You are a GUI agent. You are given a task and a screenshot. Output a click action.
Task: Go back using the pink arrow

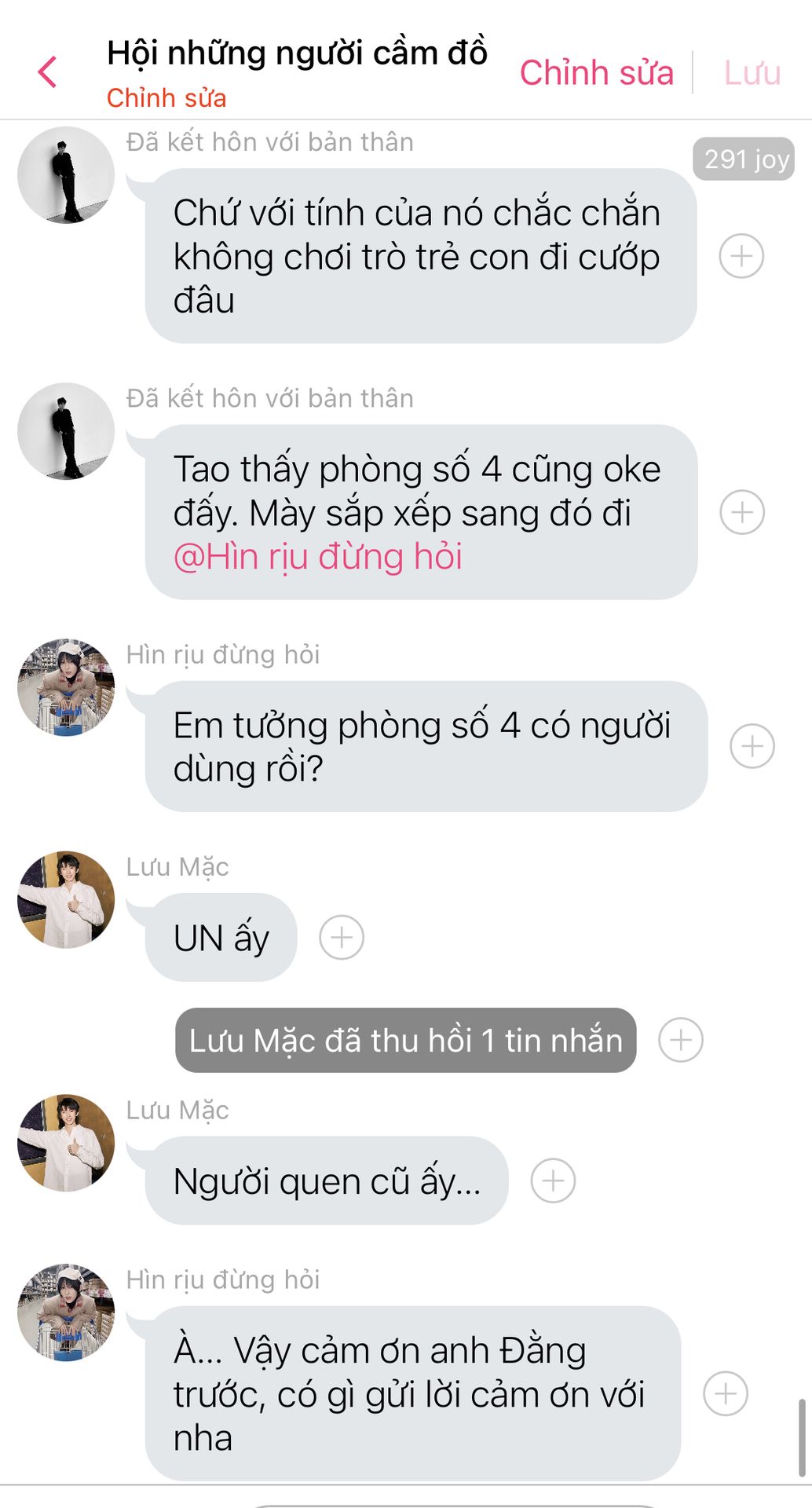click(48, 72)
